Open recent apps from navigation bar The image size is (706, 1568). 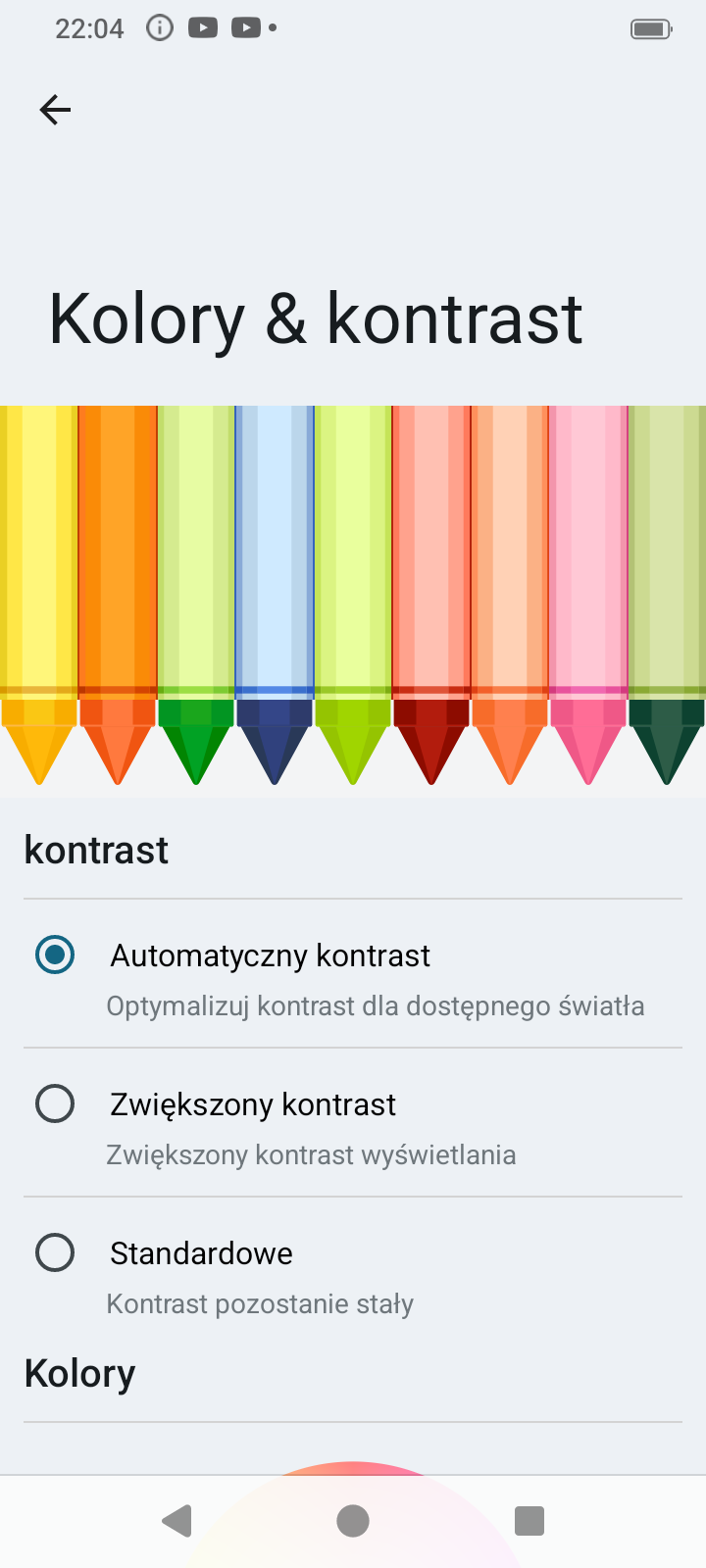click(x=529, y=1521)
